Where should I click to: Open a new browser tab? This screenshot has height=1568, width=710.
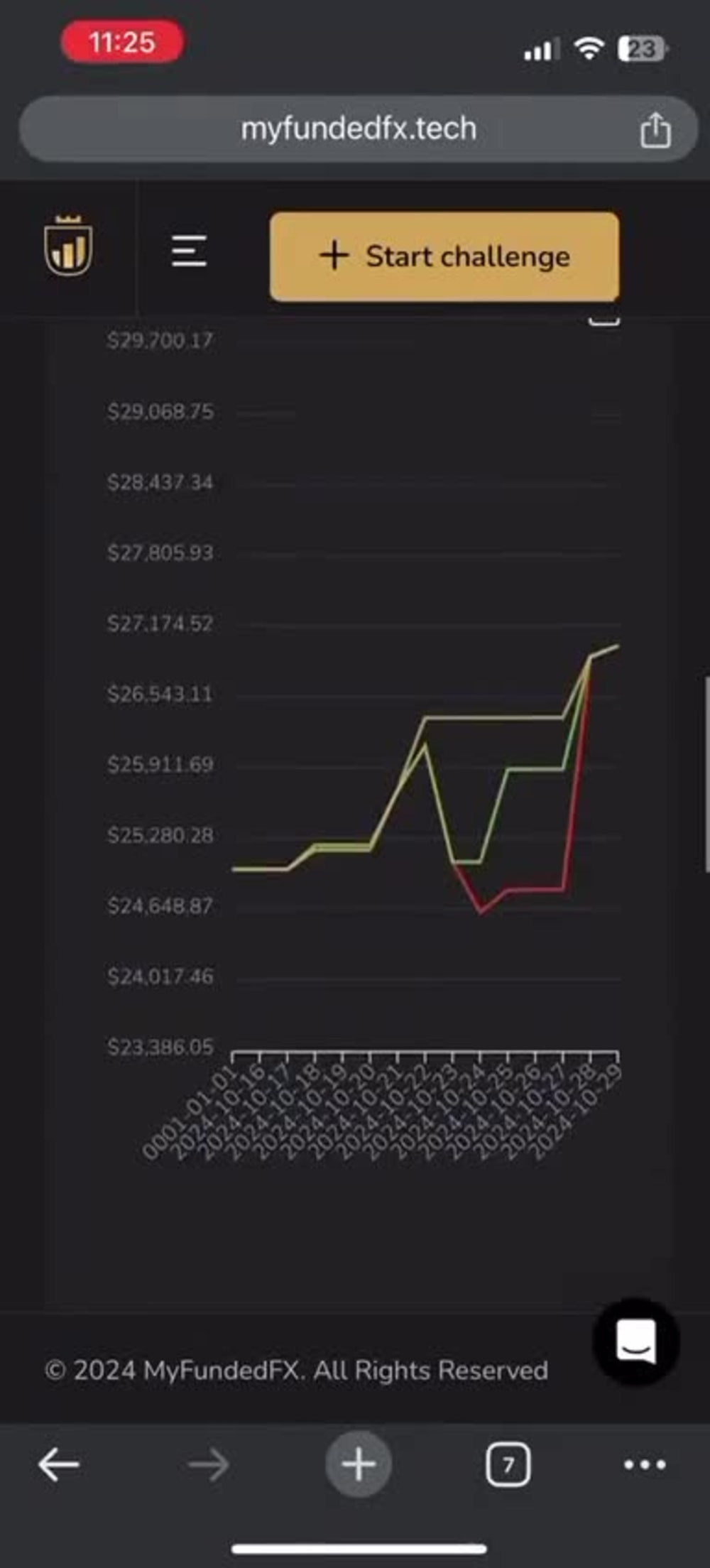(x=359, y=1464)
